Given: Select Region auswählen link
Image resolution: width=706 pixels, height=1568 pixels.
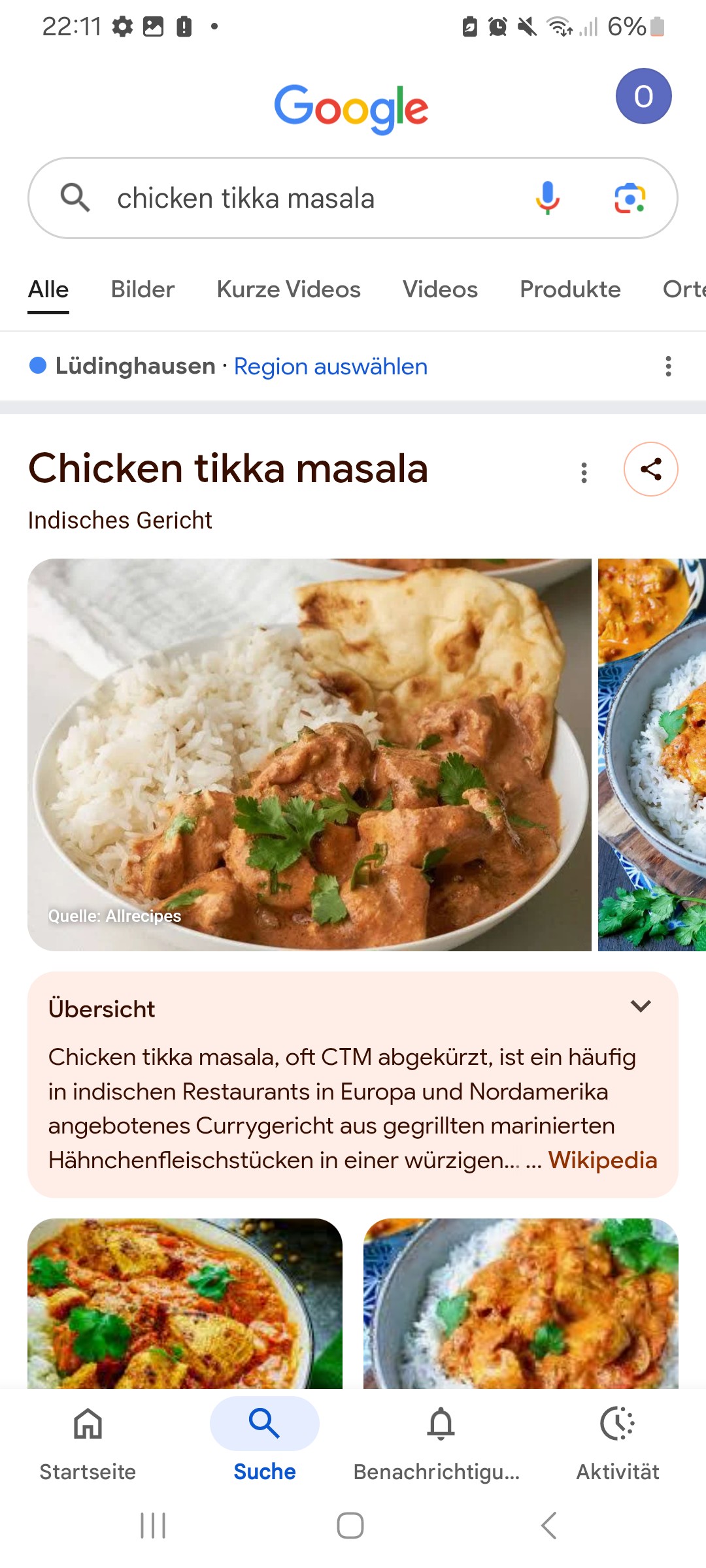Looking at the screenshot, I should click(330, 367).
